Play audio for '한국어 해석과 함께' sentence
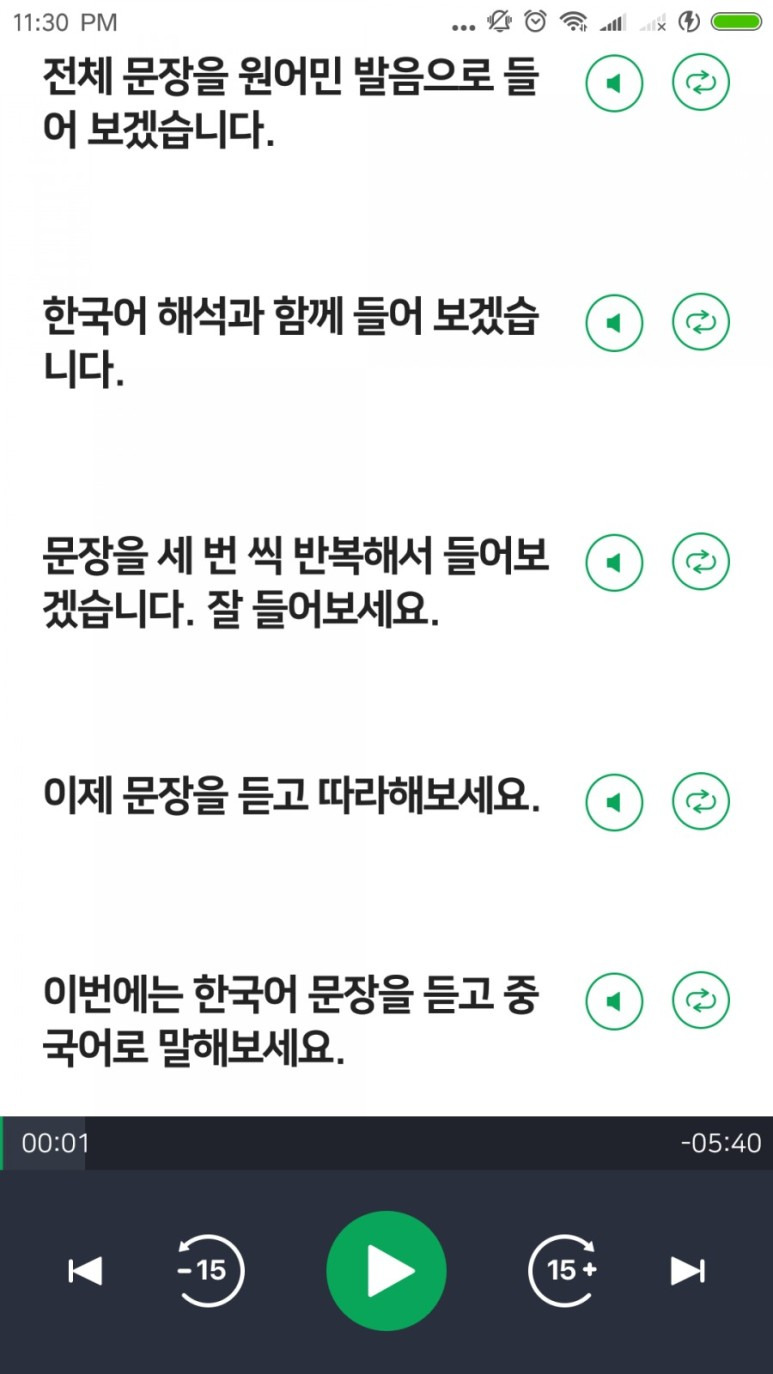Screen dimensions: 773x1374 click(x=614, y=322)
